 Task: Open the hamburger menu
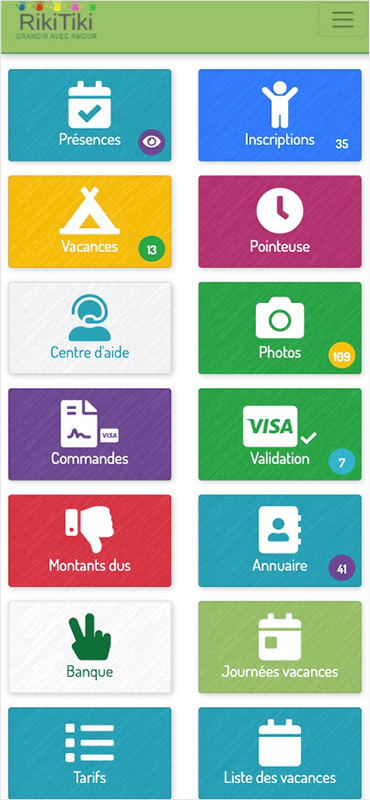[x=342, y=19]
